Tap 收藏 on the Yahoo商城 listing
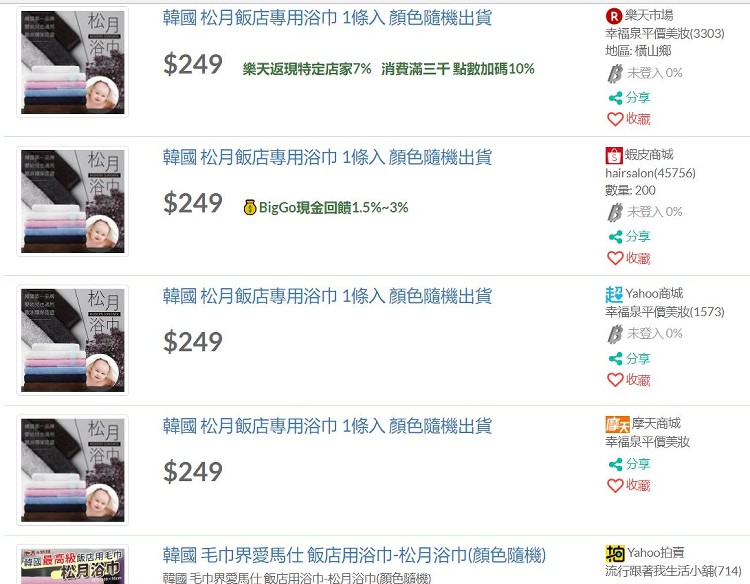The height and width of the screenshot is (584, 750). click(629, 380)
